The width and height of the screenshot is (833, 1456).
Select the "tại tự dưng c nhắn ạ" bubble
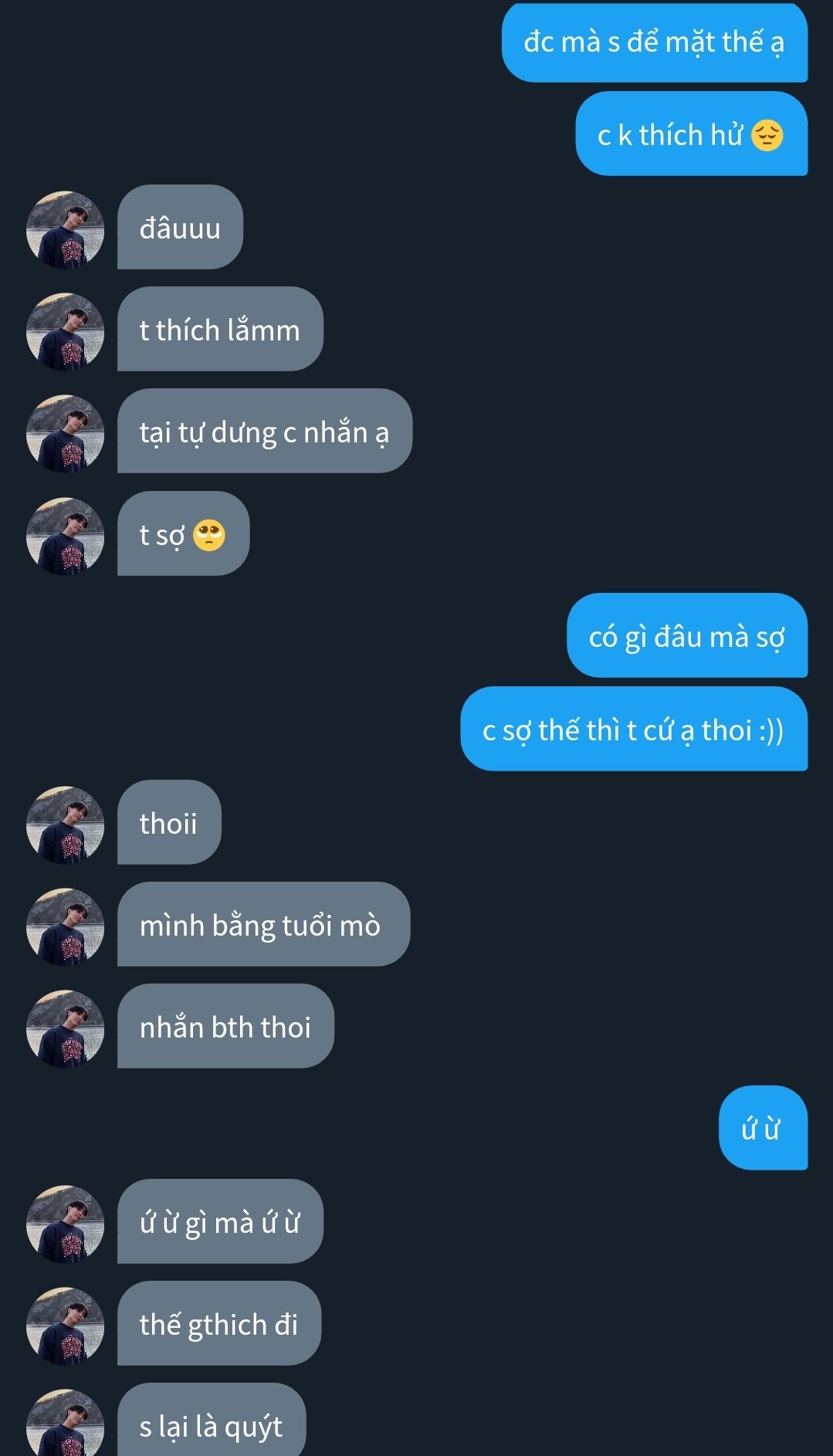264,432
